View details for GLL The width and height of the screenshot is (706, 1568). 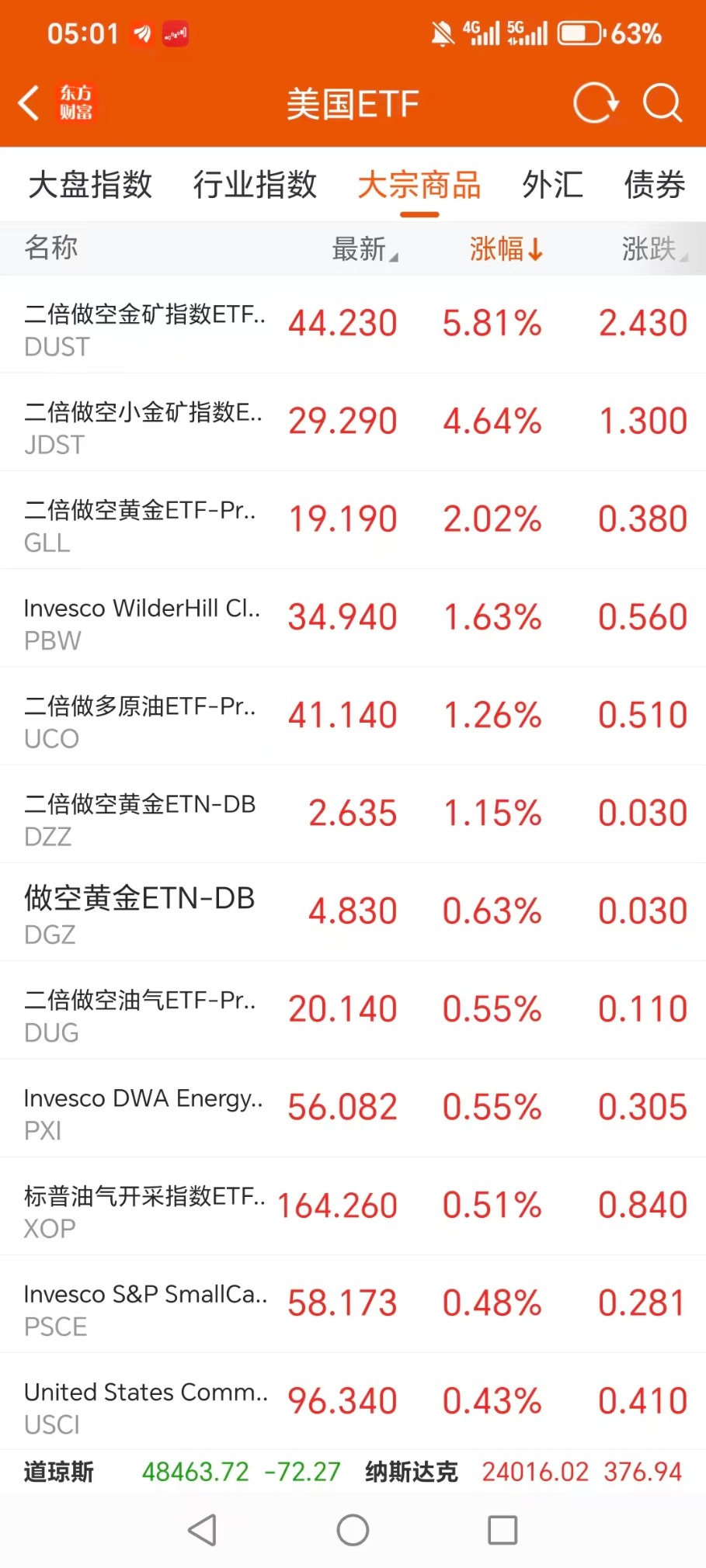[x=353, y=520]
